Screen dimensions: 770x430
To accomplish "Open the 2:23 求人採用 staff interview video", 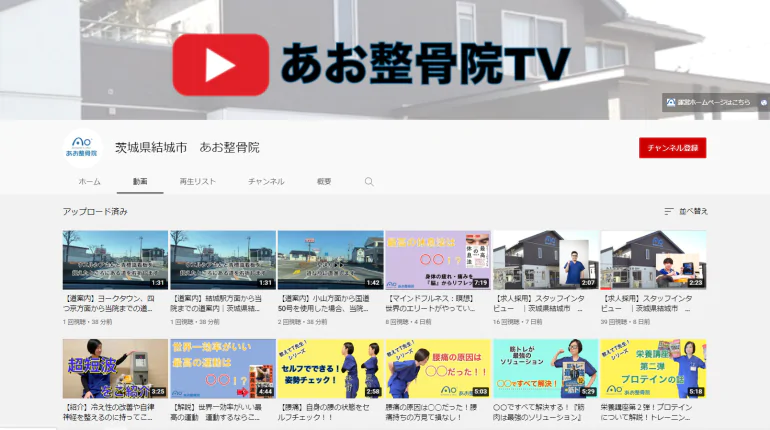I will 652,260.
